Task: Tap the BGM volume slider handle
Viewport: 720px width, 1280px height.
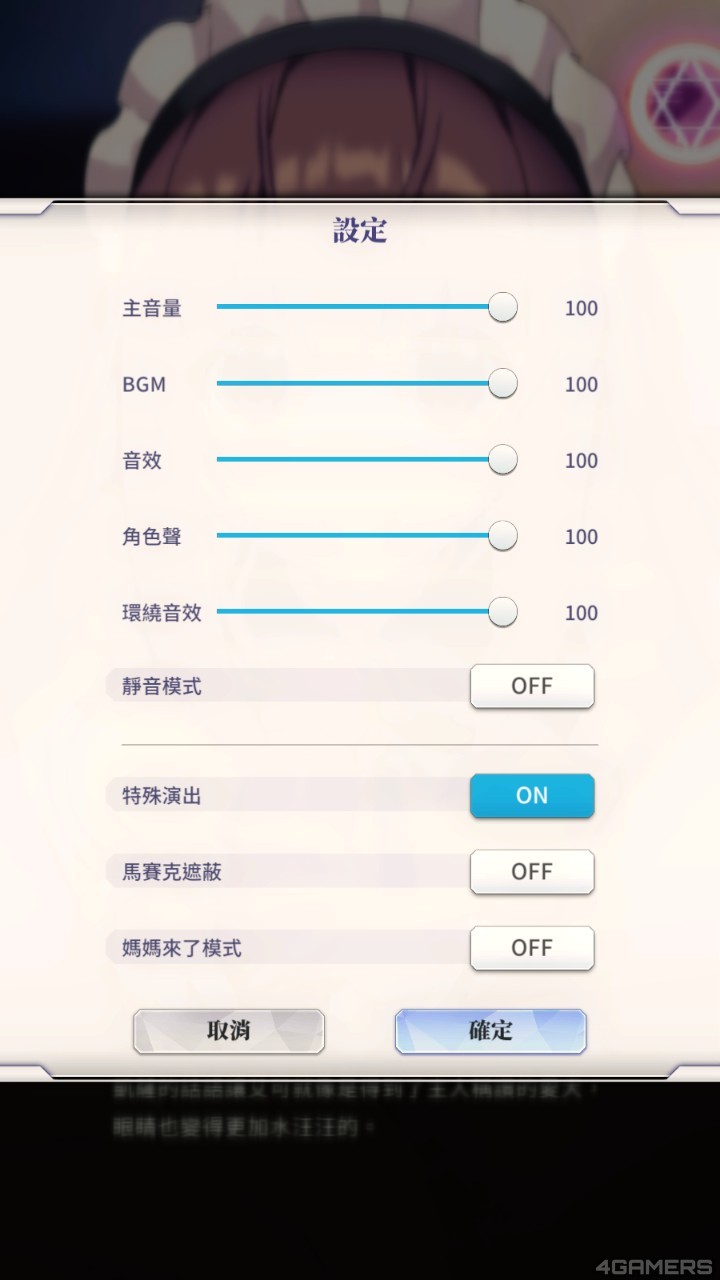Action: coord(503,384)
